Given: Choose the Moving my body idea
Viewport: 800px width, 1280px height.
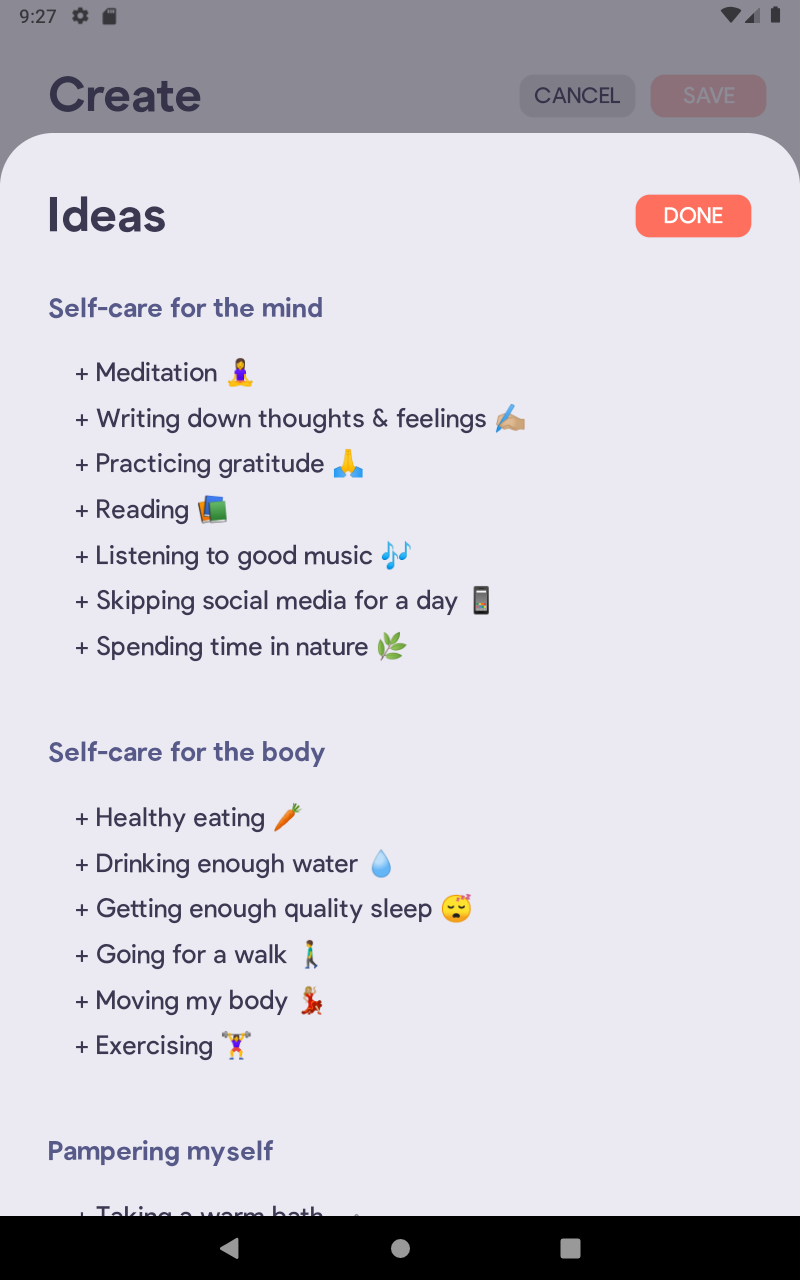Looking at the screenshot, I should pyautogui.click(x=200, y=1001).
